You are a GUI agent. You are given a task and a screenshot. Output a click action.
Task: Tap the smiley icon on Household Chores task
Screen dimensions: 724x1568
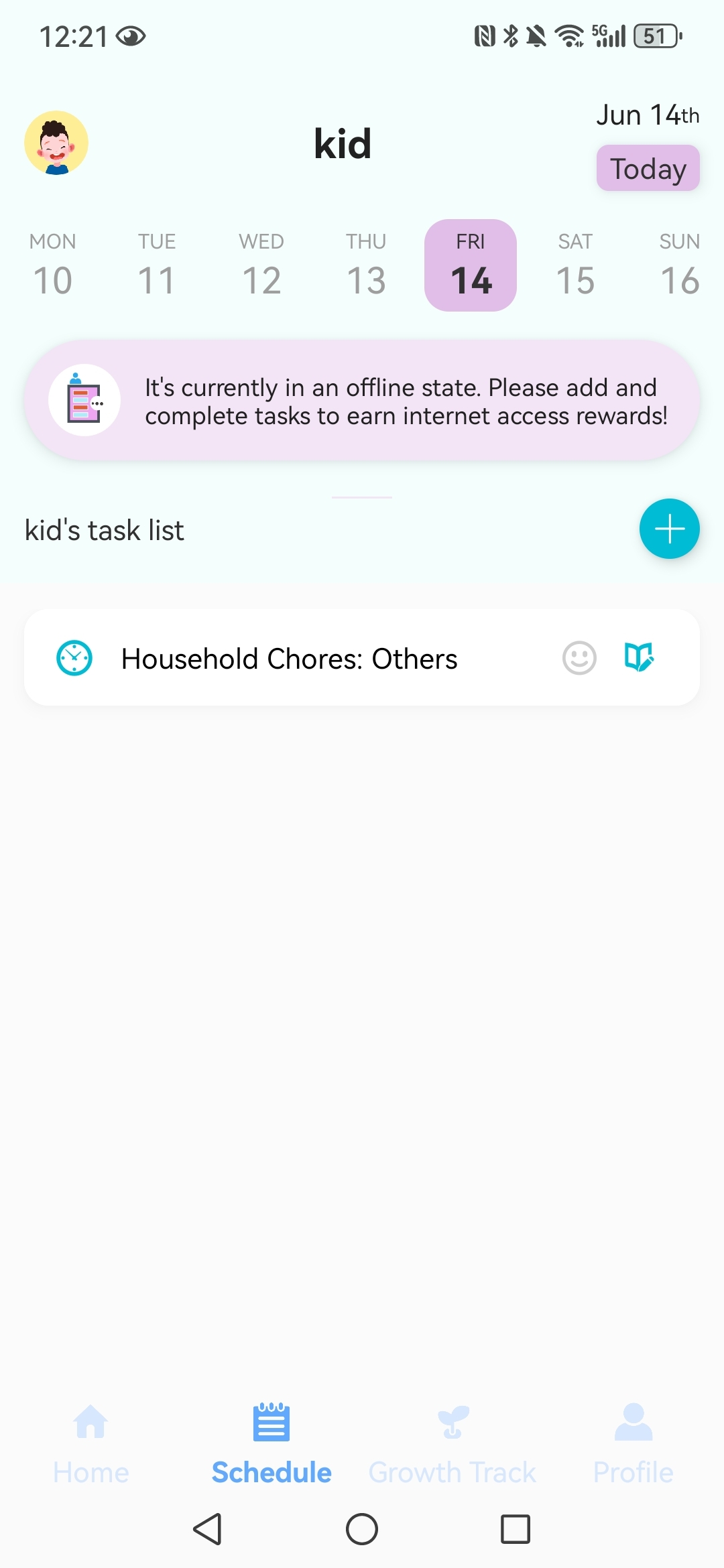pos(579,658)
